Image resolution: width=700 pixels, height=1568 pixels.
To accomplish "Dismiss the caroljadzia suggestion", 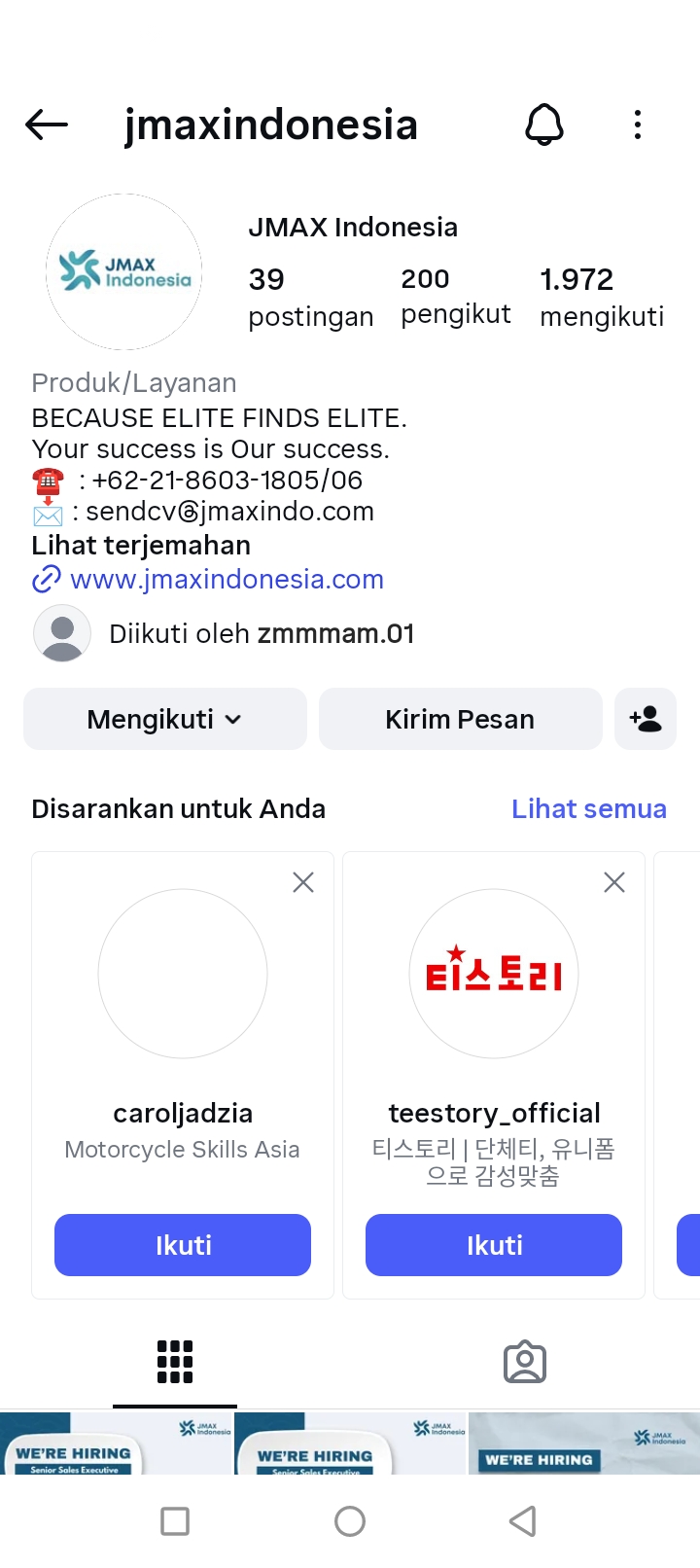I will click(x=303, y=882).
